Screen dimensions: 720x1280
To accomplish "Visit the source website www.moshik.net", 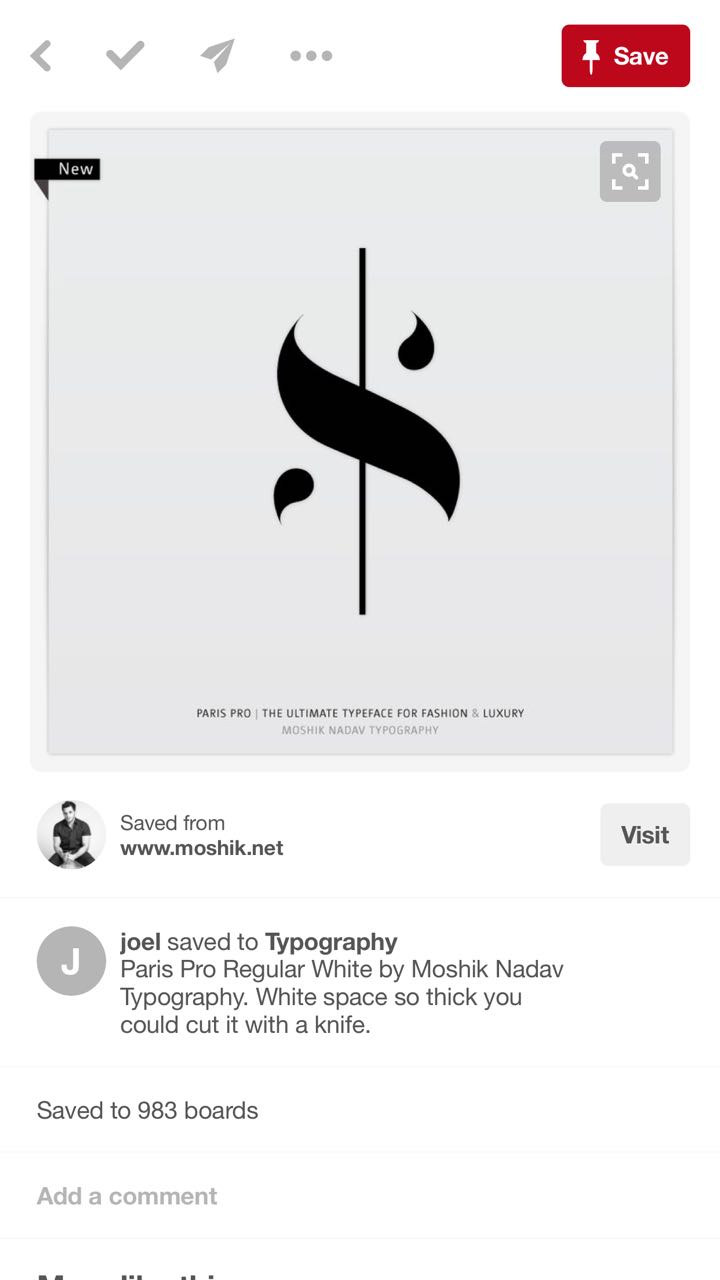I will (644, 835).
